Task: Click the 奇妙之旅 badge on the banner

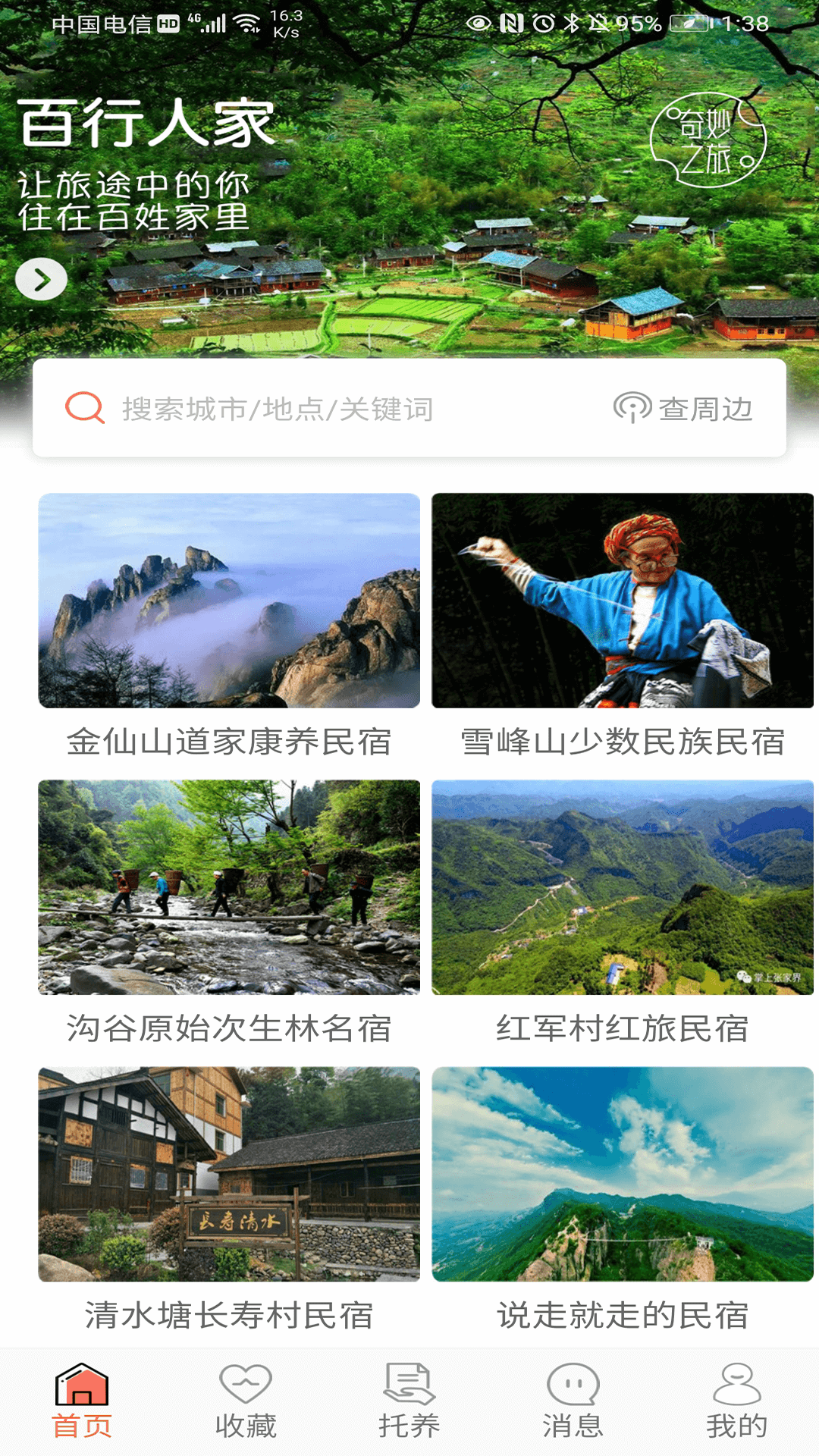Action: pos(711,139)
